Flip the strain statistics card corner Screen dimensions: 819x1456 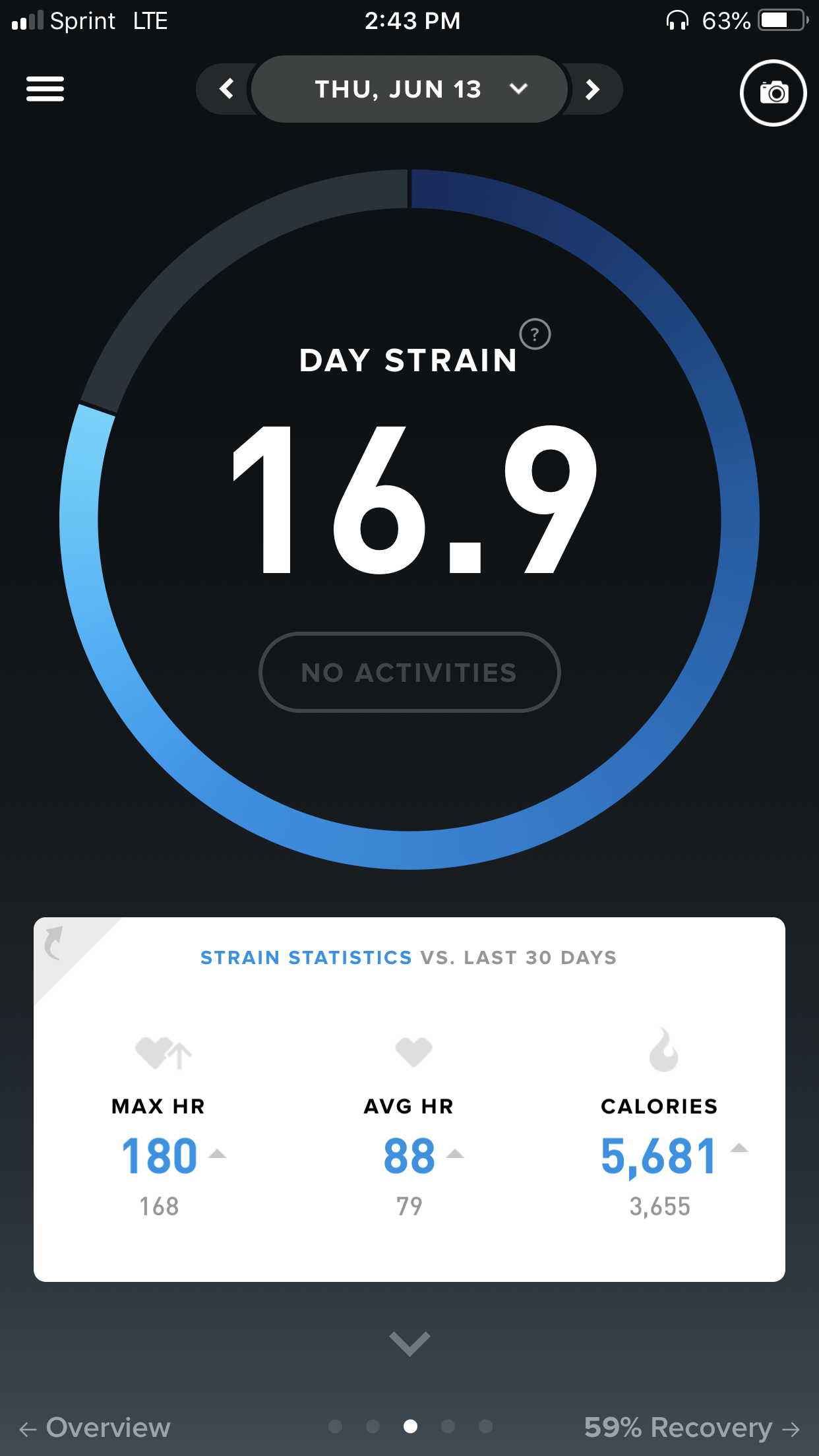tap(55, 943)
